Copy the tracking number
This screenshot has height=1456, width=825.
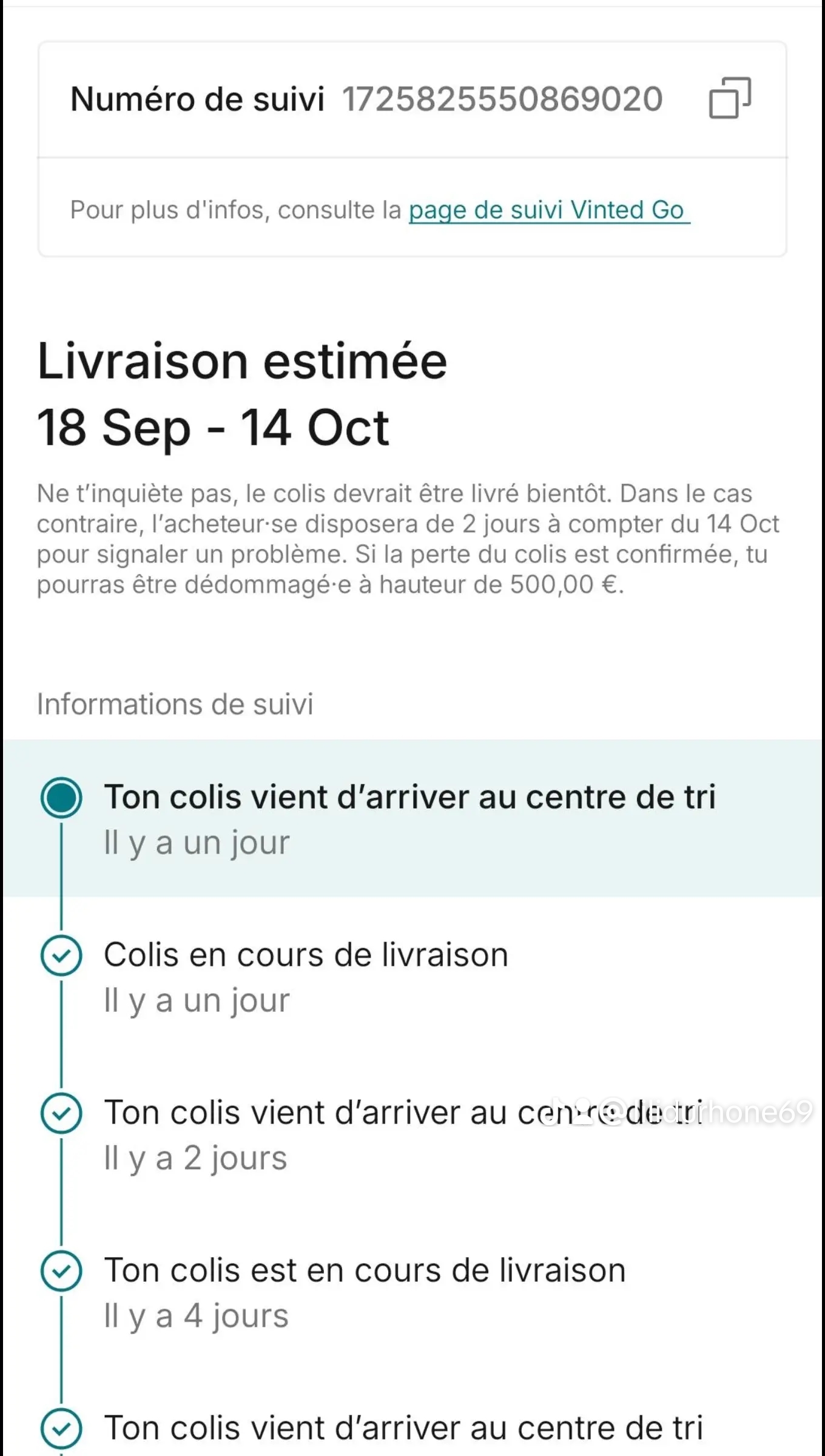click(730, 98)
